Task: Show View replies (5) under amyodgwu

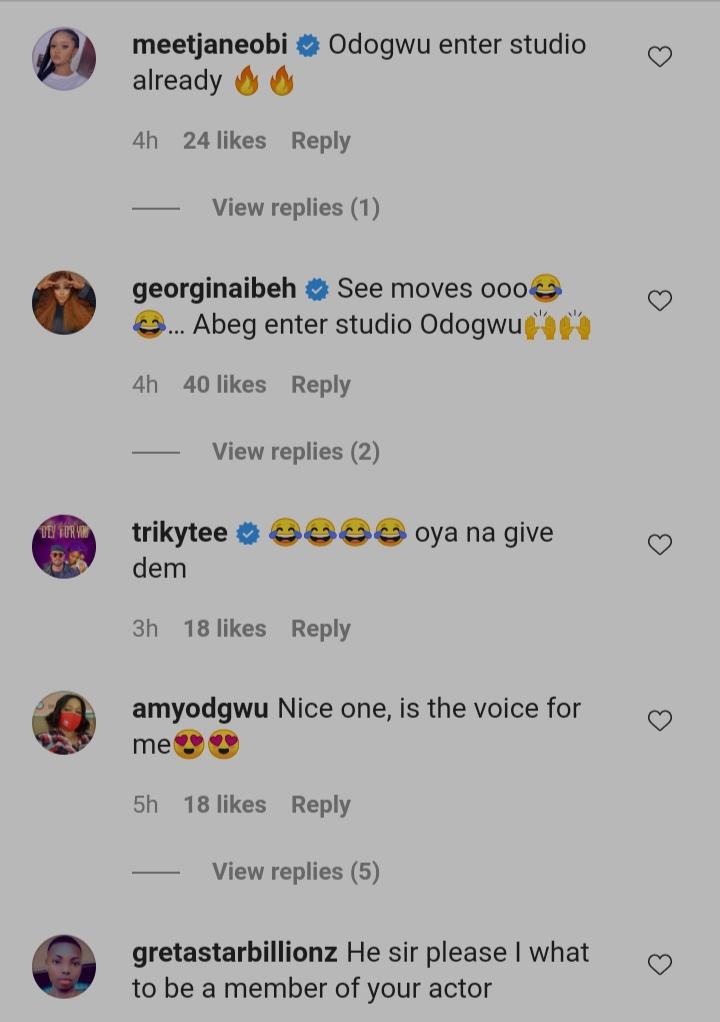Action: tap(295, 872)
